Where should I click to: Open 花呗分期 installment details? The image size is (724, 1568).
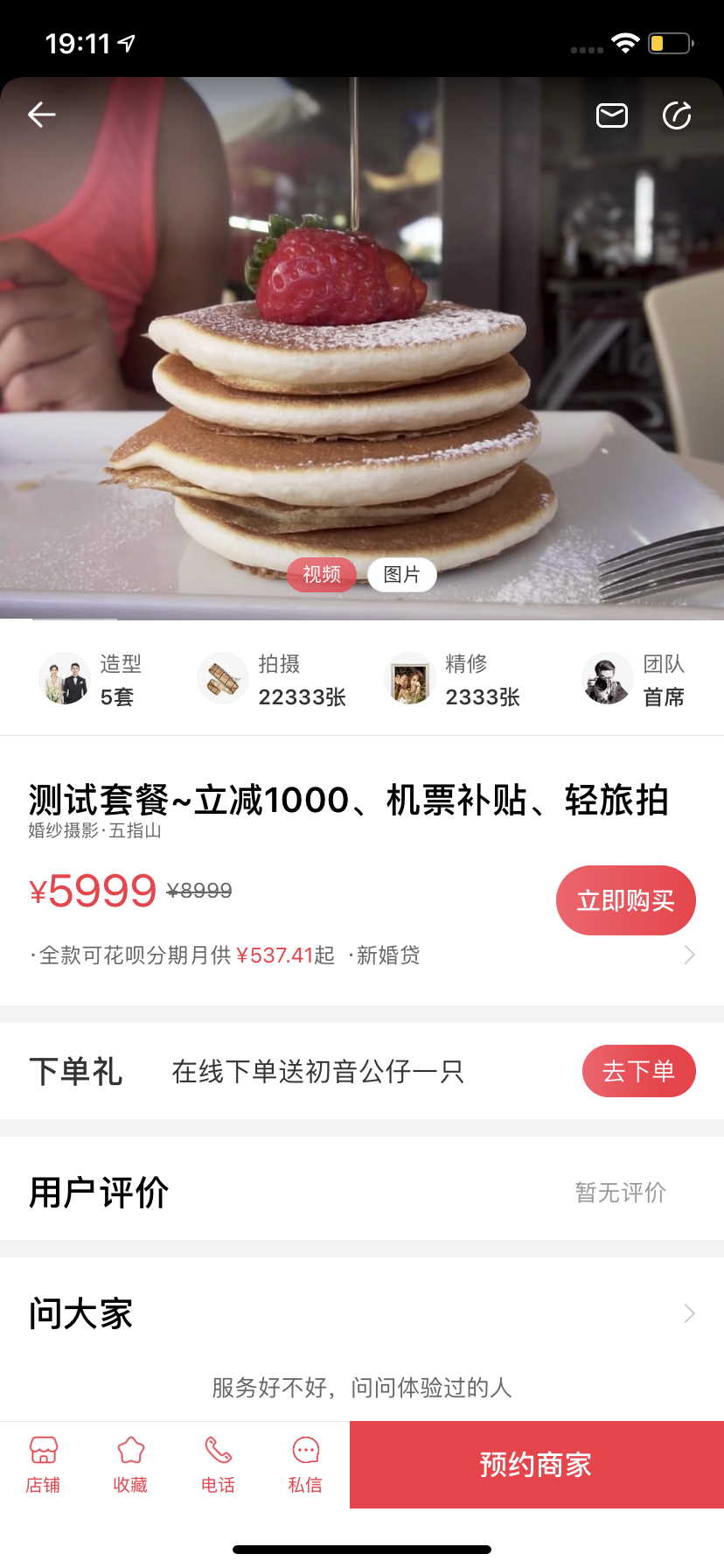click(x=362, y=955)
